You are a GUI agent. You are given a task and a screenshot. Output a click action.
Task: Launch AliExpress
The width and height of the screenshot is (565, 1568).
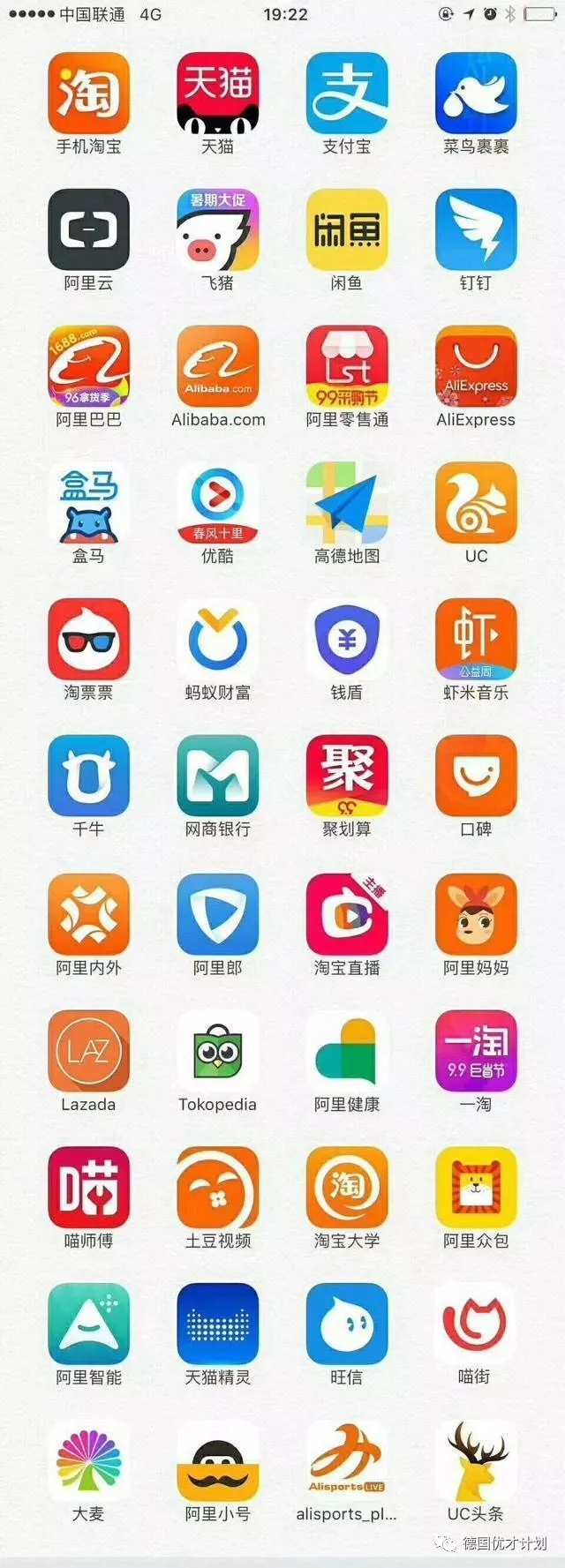coord(476,366)
